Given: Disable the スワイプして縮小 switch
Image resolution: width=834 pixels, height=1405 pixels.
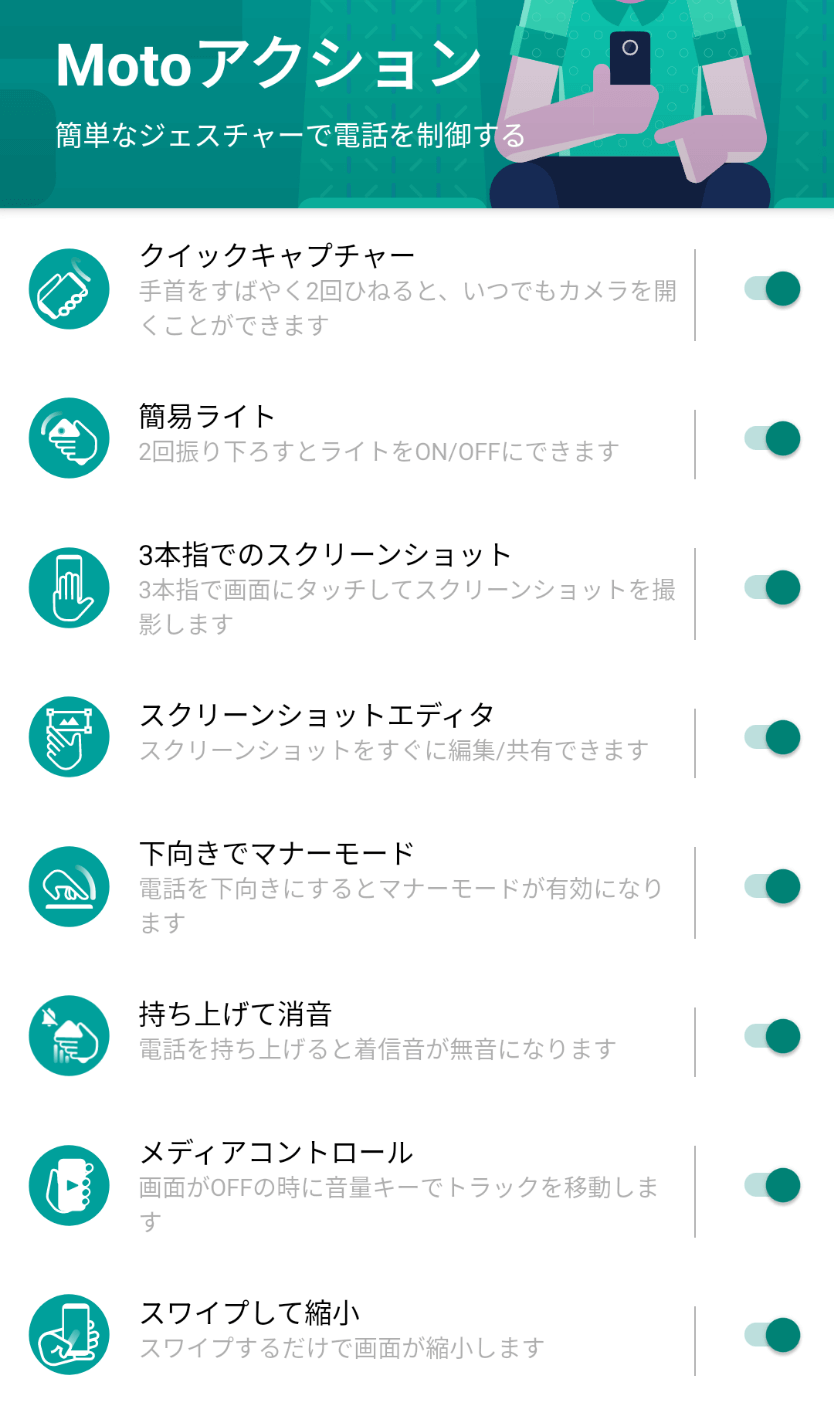Looking at the screenshot, I should pyautogui.click(x=772, y=1335).
